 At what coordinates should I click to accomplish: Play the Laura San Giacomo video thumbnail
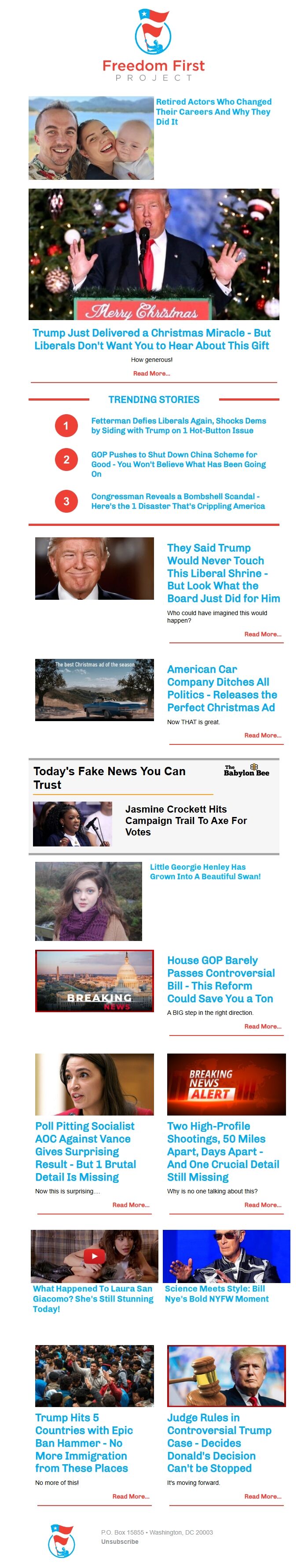94,1256
